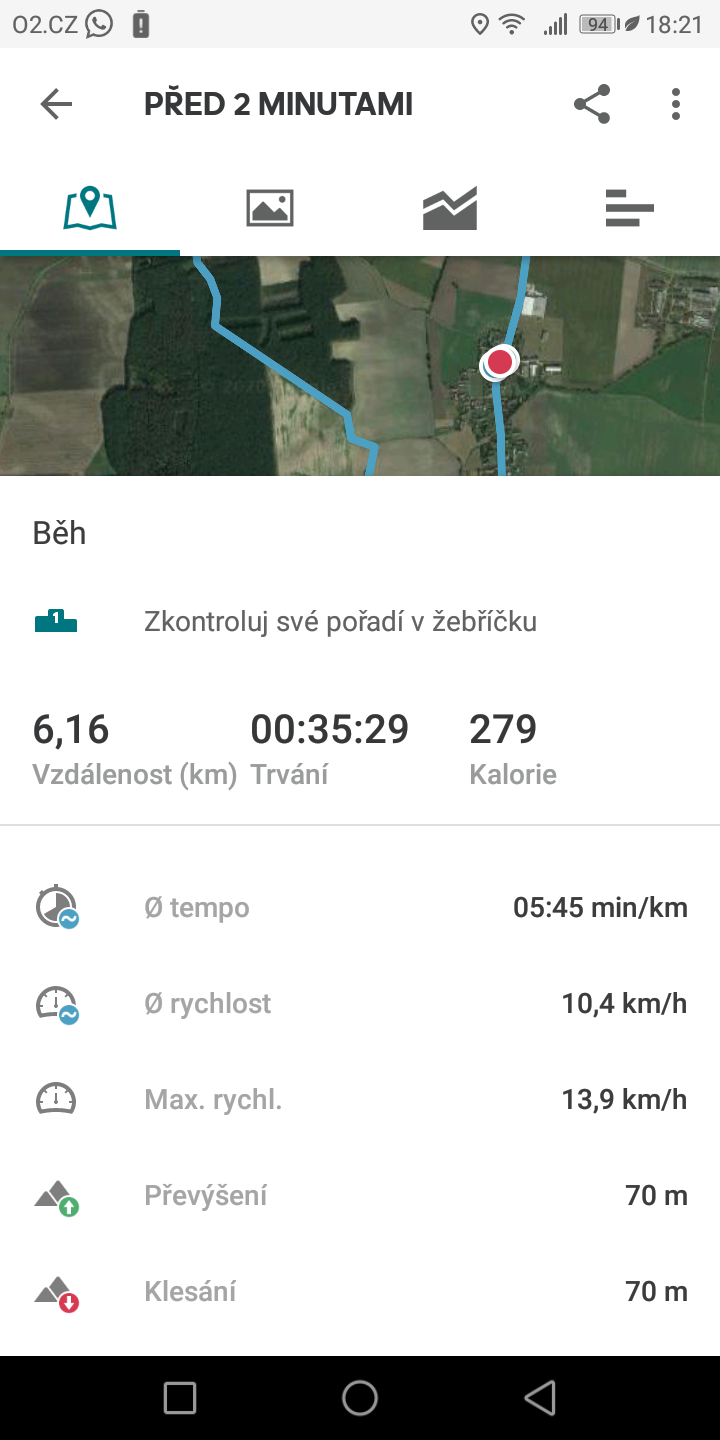The image size is (720, 1440).
Task: Share this run activity
Action: [592, 104]
